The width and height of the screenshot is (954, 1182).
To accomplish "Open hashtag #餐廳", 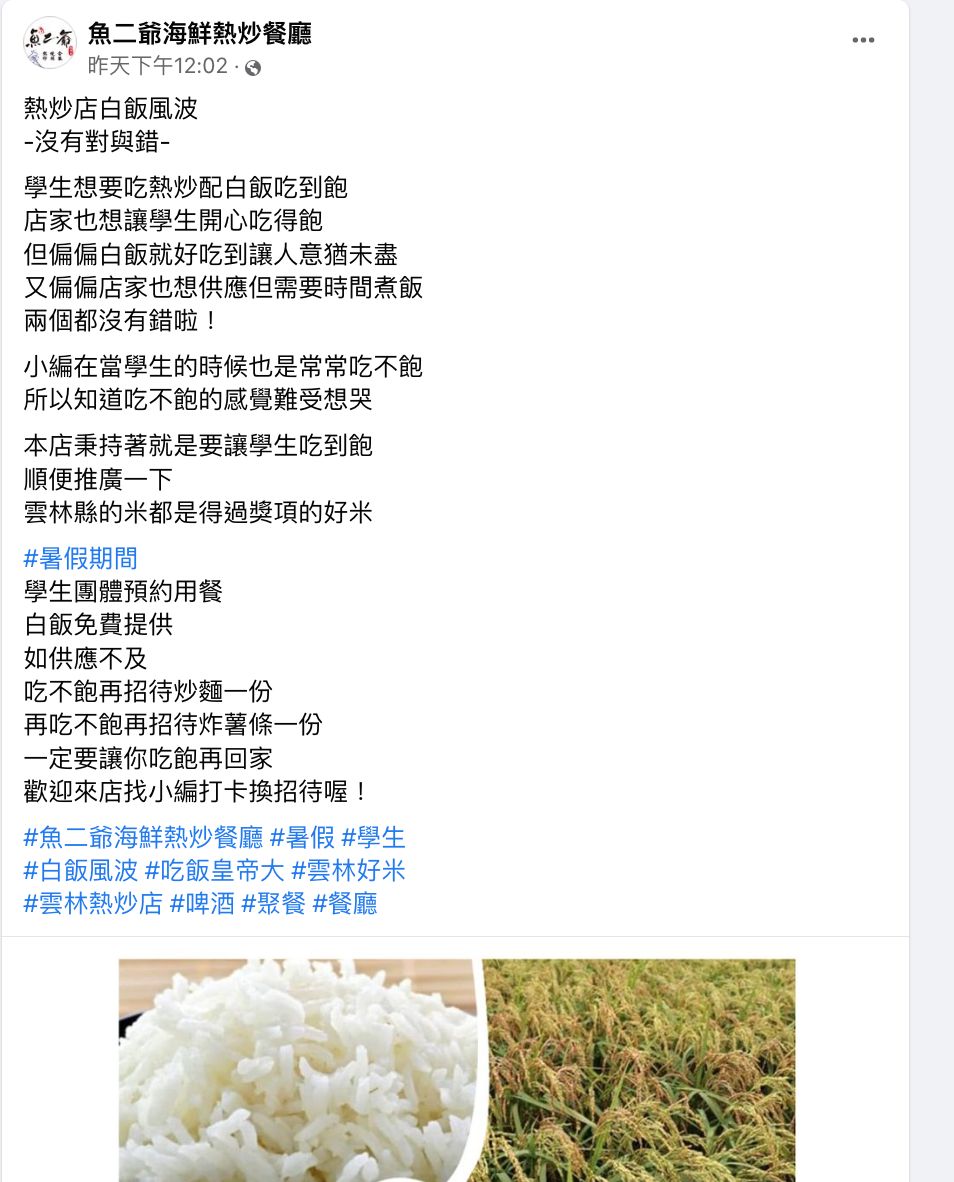I will pos(345,904).
